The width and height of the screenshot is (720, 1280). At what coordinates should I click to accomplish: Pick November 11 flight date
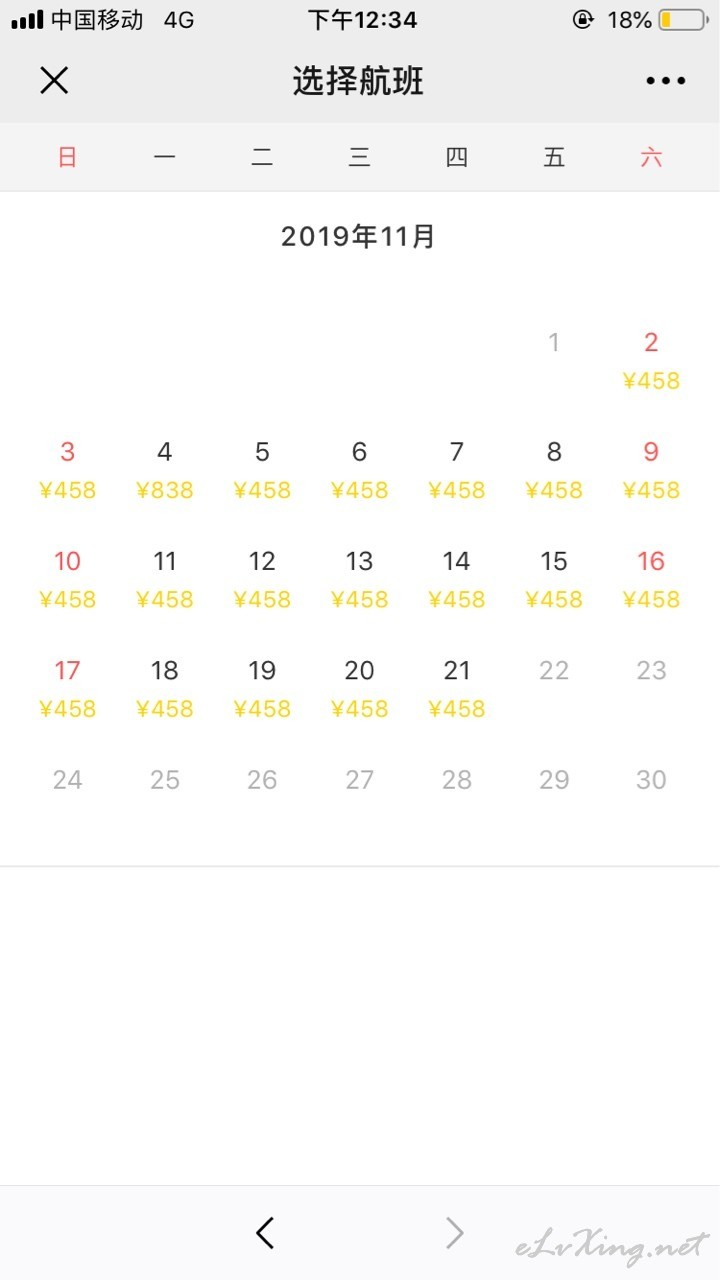coord(165,580)
